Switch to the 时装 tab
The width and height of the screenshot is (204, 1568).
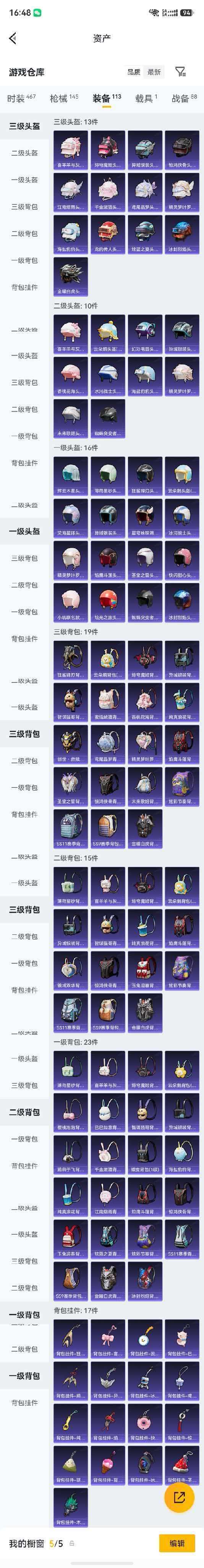(x=21, y=98)
